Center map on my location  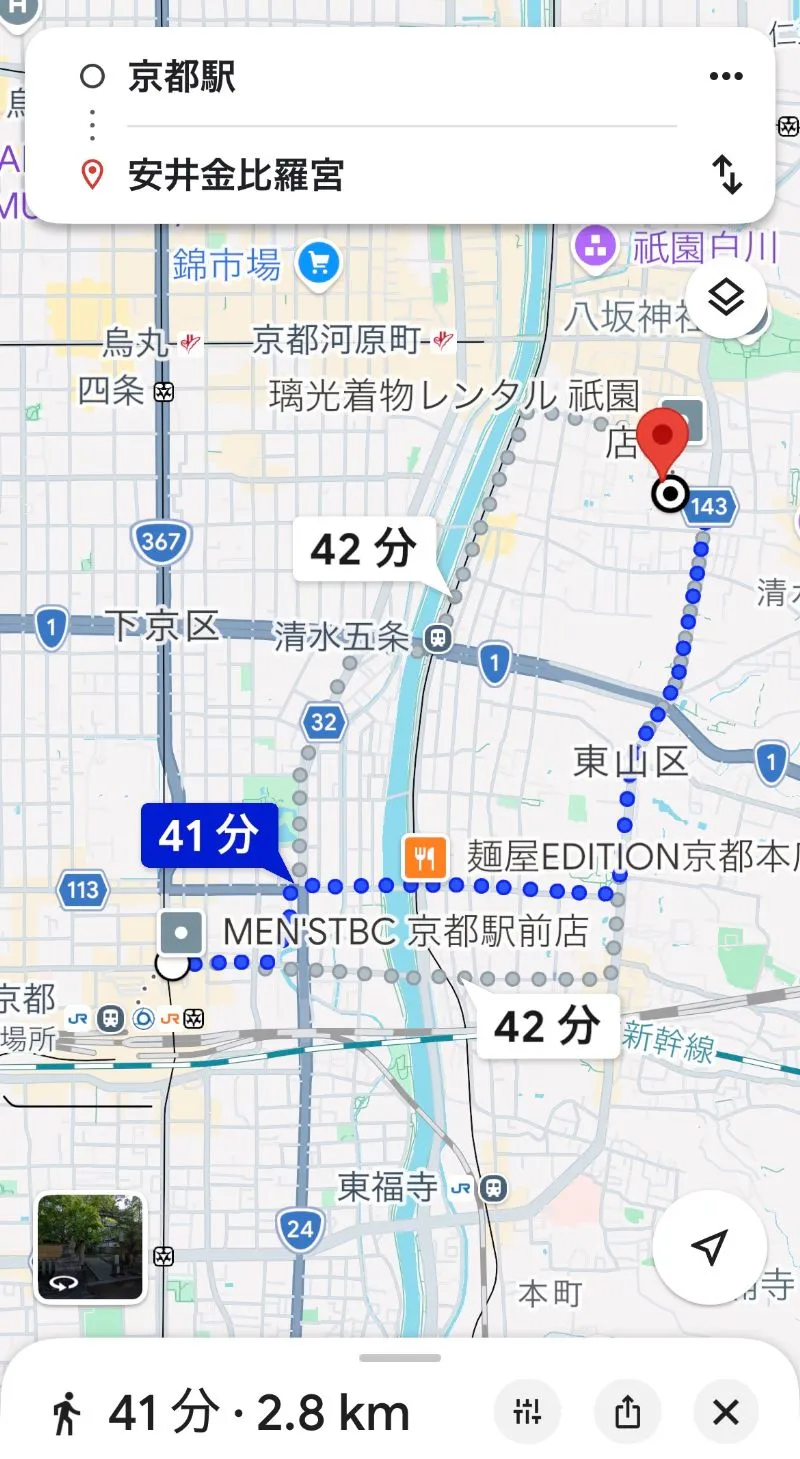coord(709,1246)
